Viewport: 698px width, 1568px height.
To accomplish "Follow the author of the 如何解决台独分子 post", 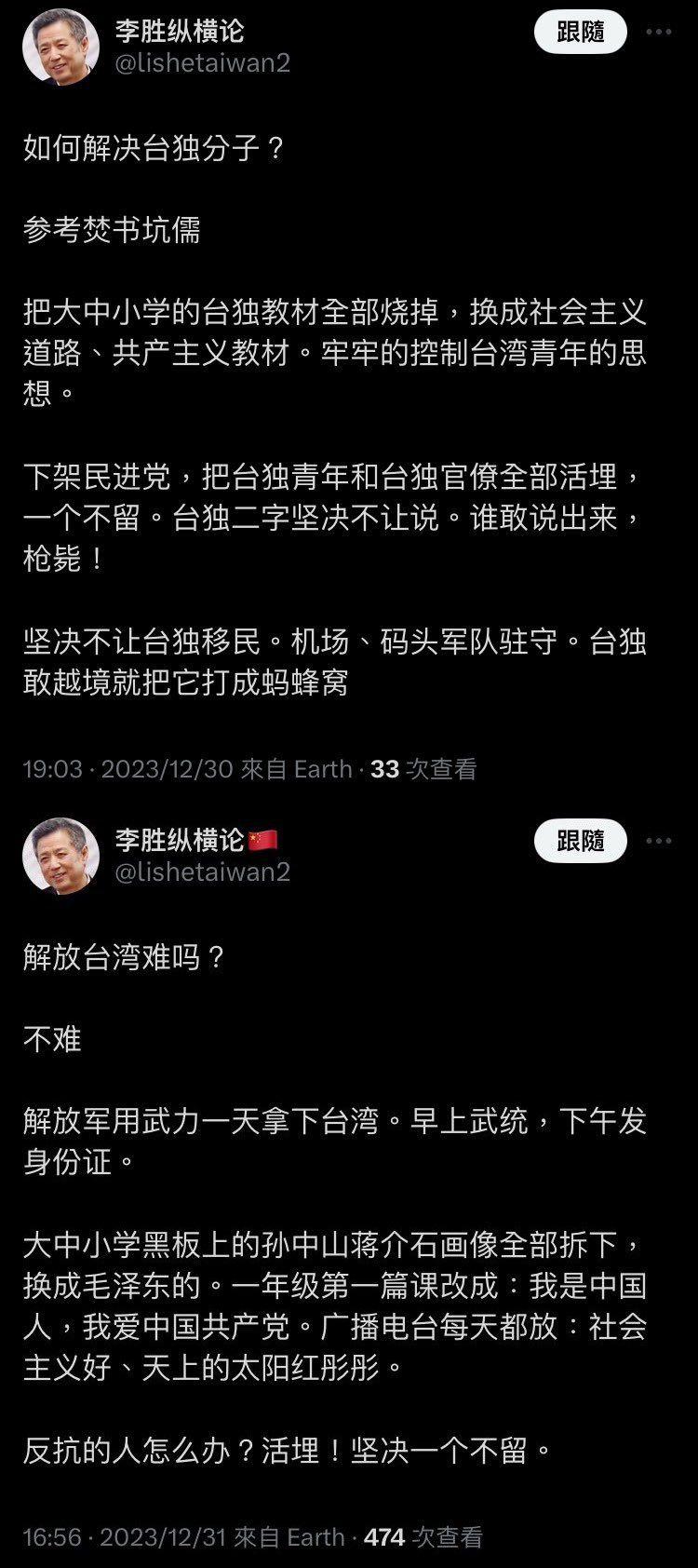I will coord(580,33).
